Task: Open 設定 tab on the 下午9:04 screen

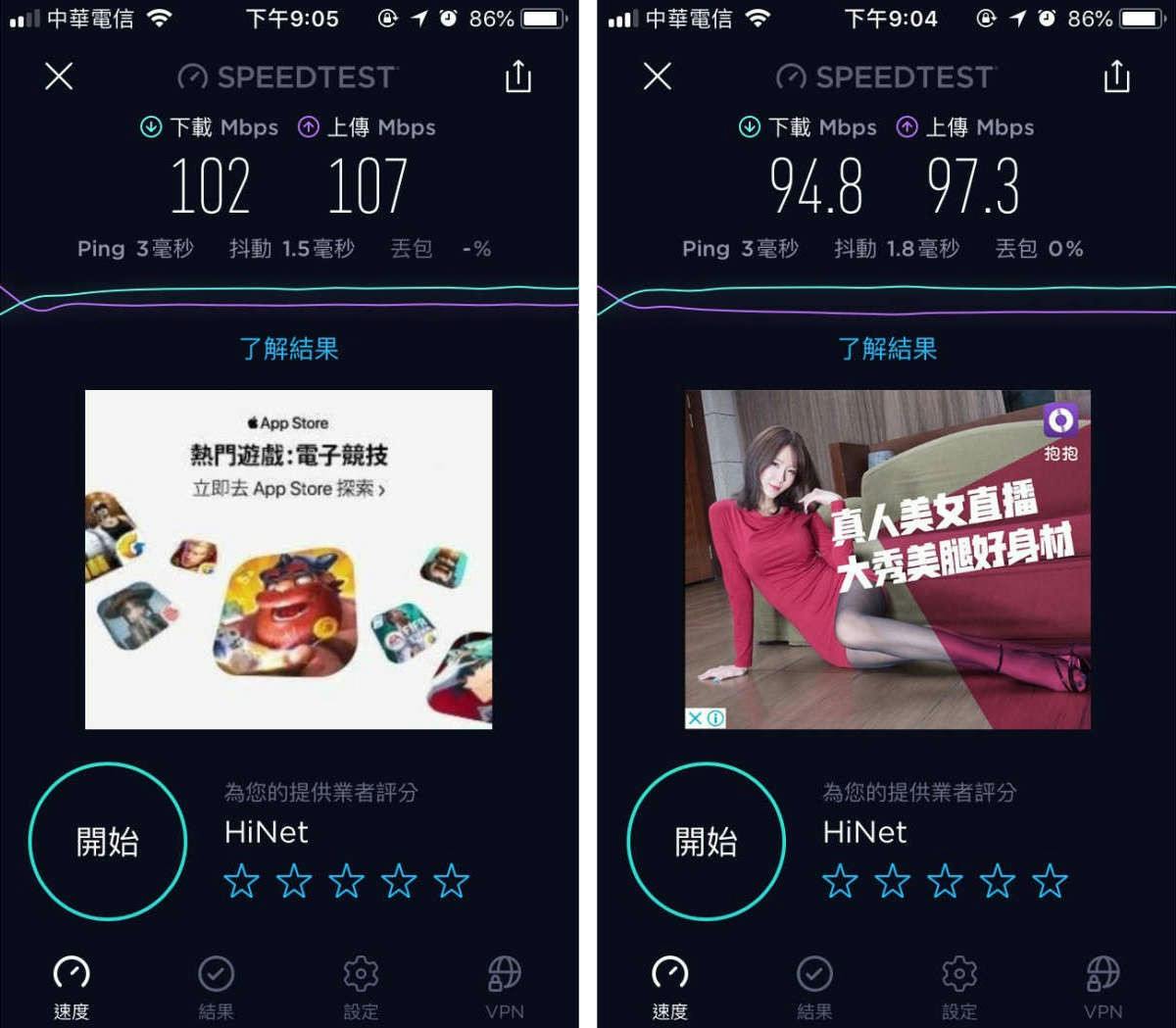Action: click(959, 986)
